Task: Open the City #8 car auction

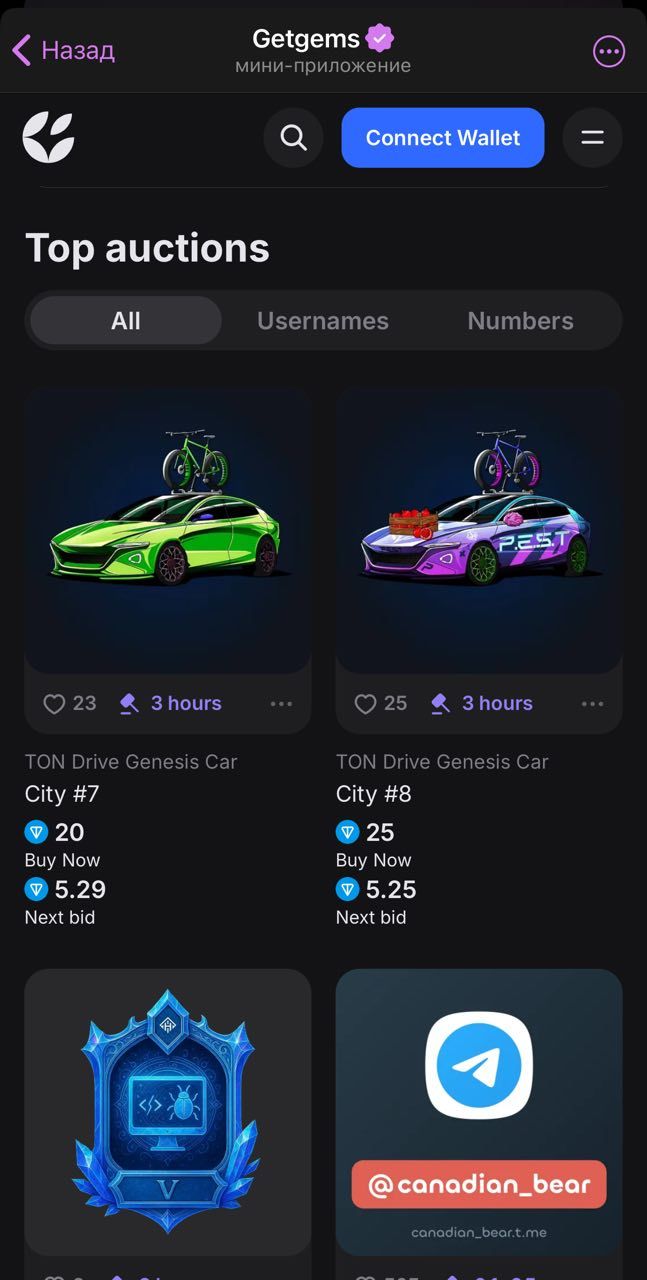Action: (479, 530)
